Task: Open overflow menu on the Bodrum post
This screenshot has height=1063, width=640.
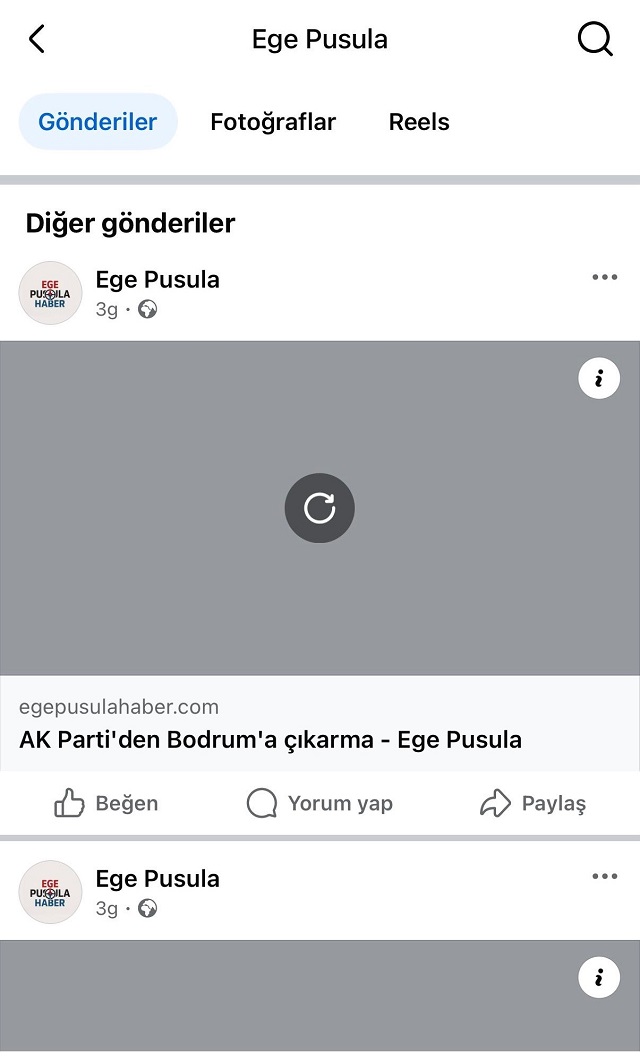Action: pos(604,278)
